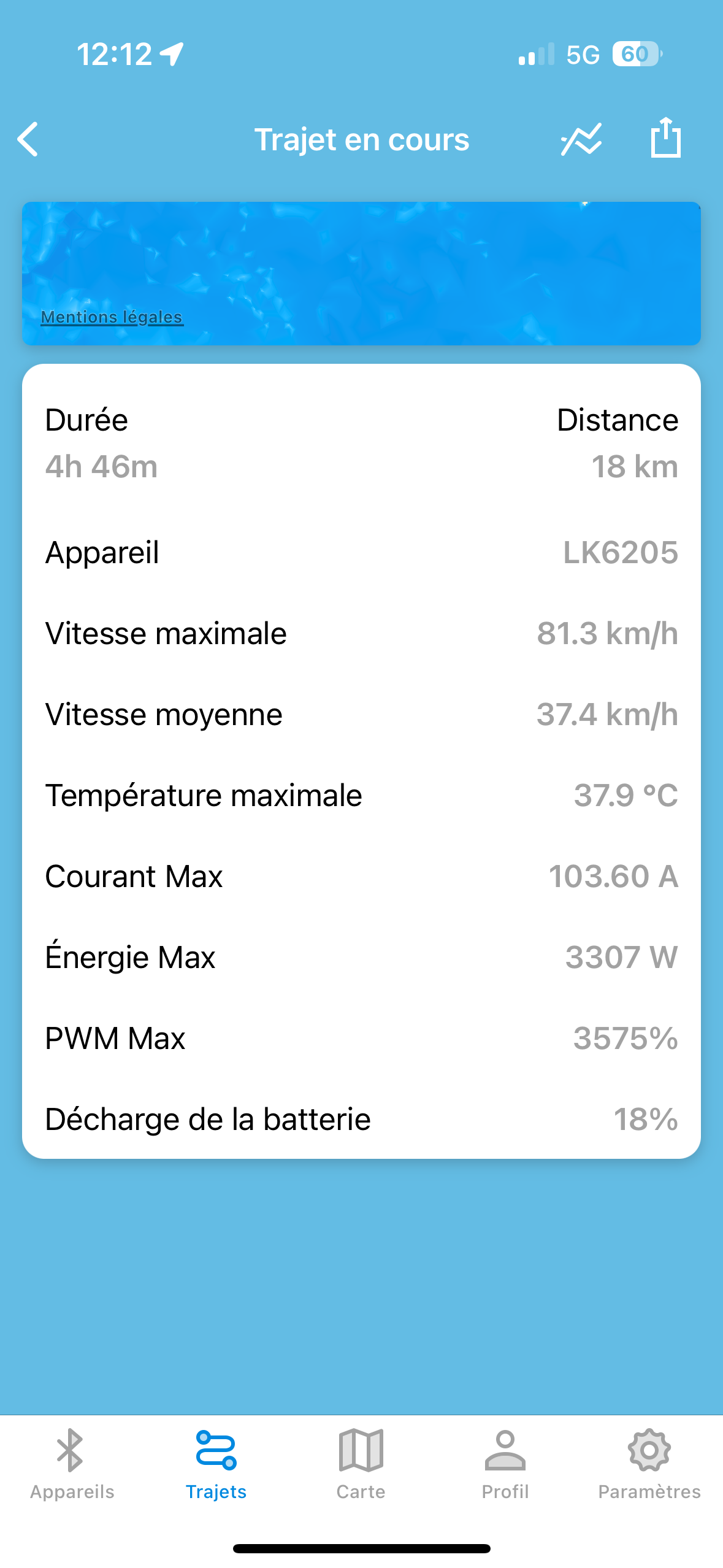Switch to the Appareils tab
723x1568 pixels.
[x=72, y=1466]
